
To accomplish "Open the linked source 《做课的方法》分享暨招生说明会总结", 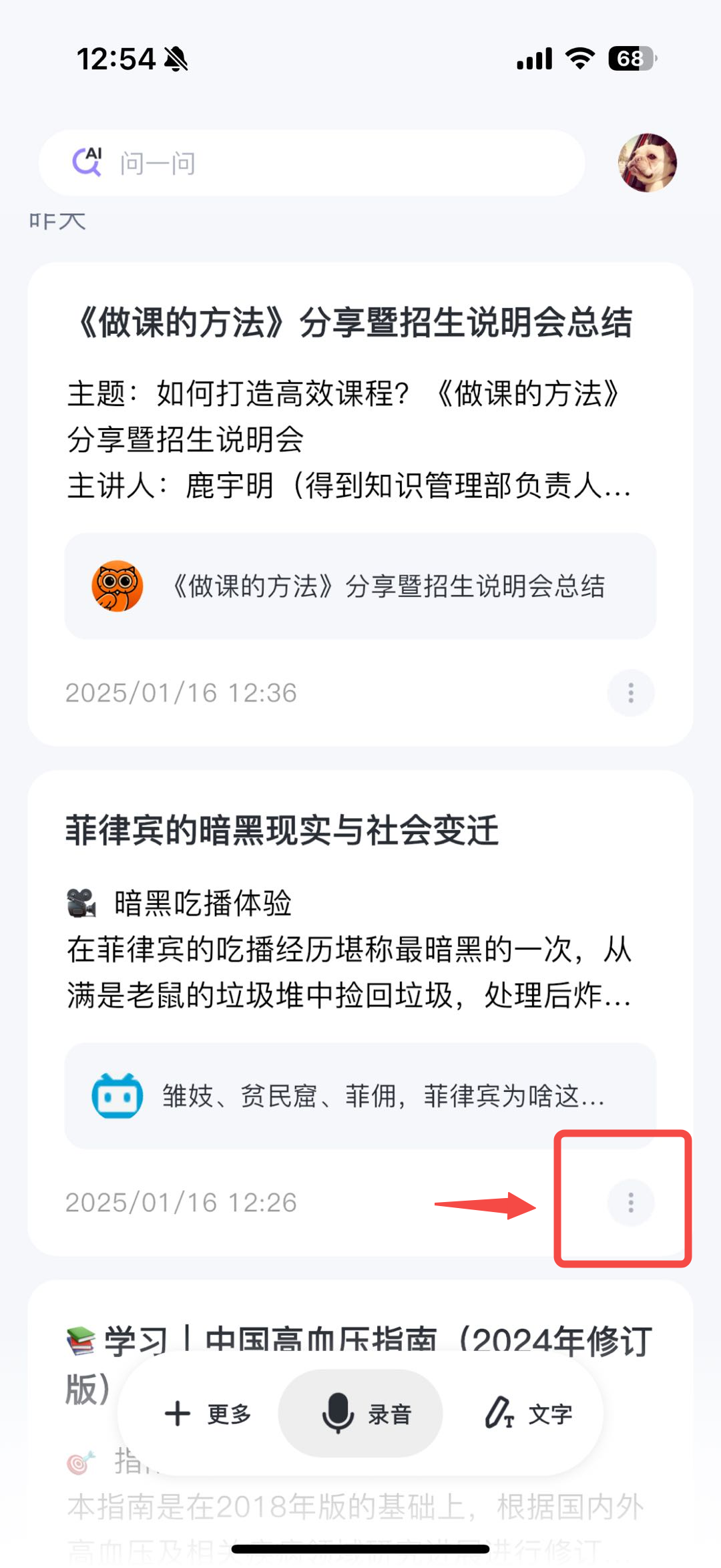I will tap(360, 586).
